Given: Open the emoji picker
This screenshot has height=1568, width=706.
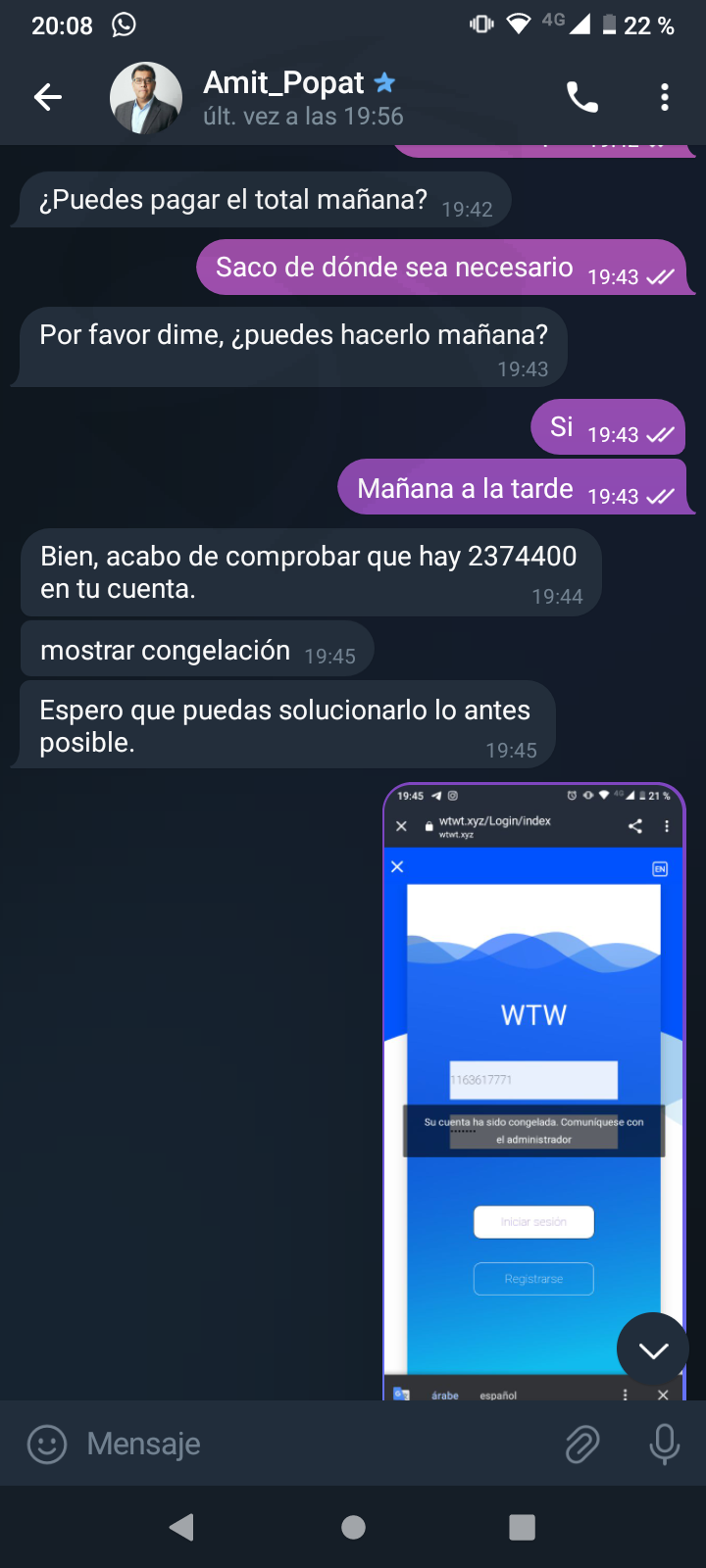Looking at the screenshot, I should 47,1444.
